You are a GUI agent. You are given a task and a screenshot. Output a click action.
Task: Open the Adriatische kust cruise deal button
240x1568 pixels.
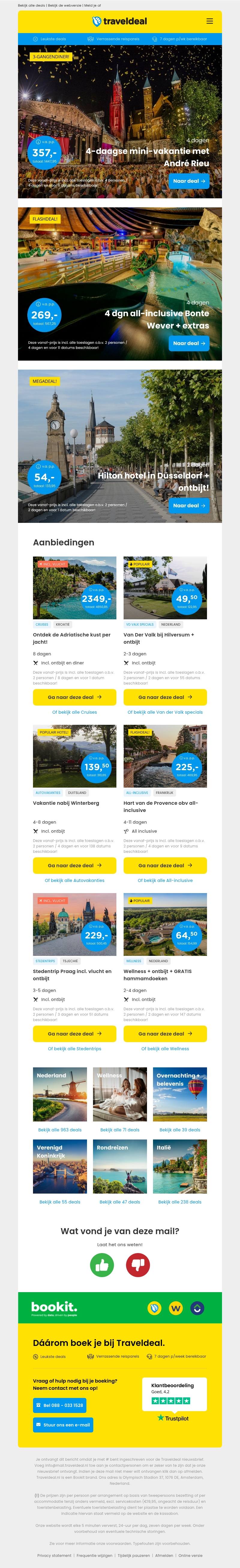click(x=74, y=697)
